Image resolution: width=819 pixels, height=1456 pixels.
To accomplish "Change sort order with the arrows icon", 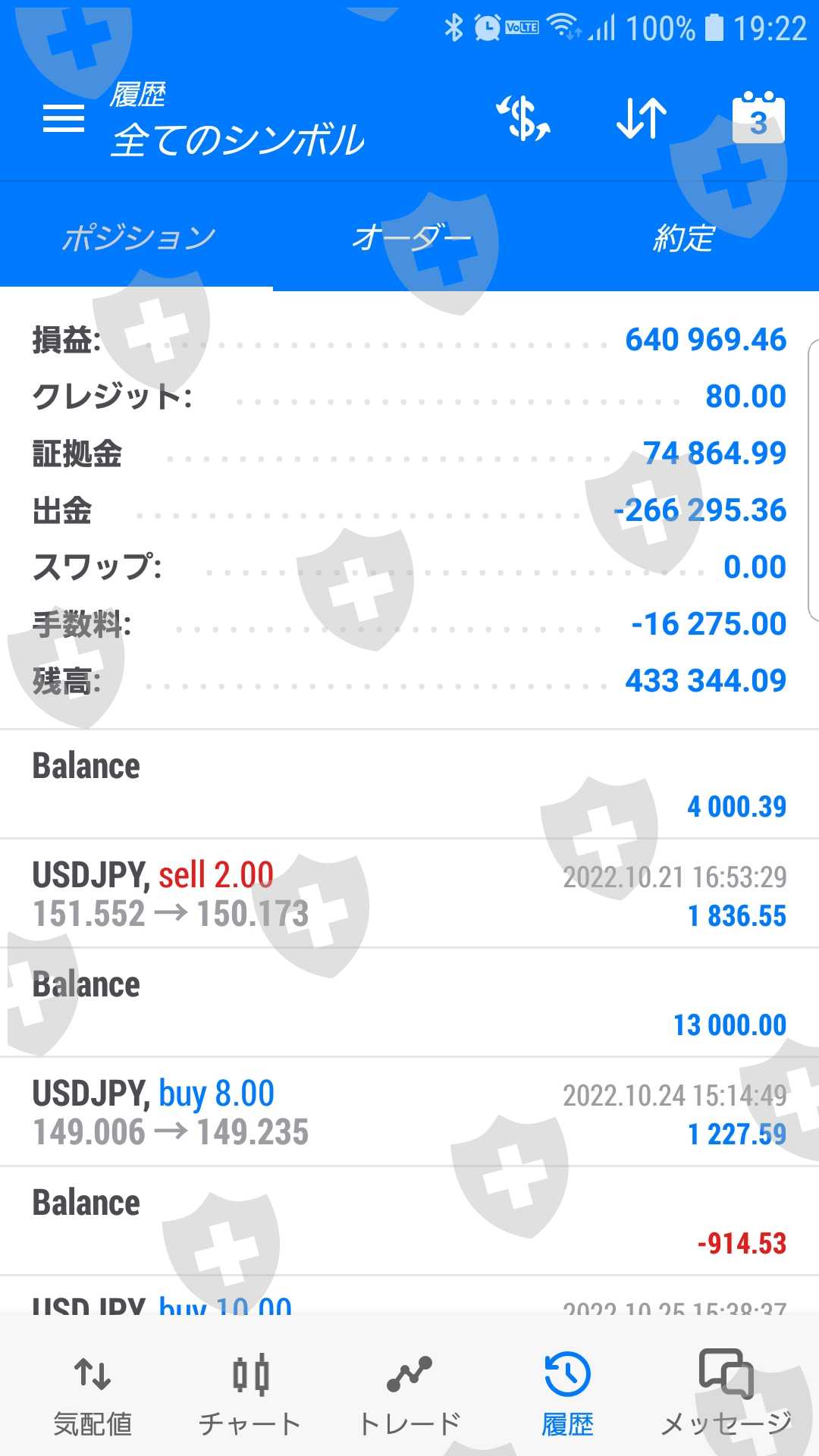I will 642,119.
